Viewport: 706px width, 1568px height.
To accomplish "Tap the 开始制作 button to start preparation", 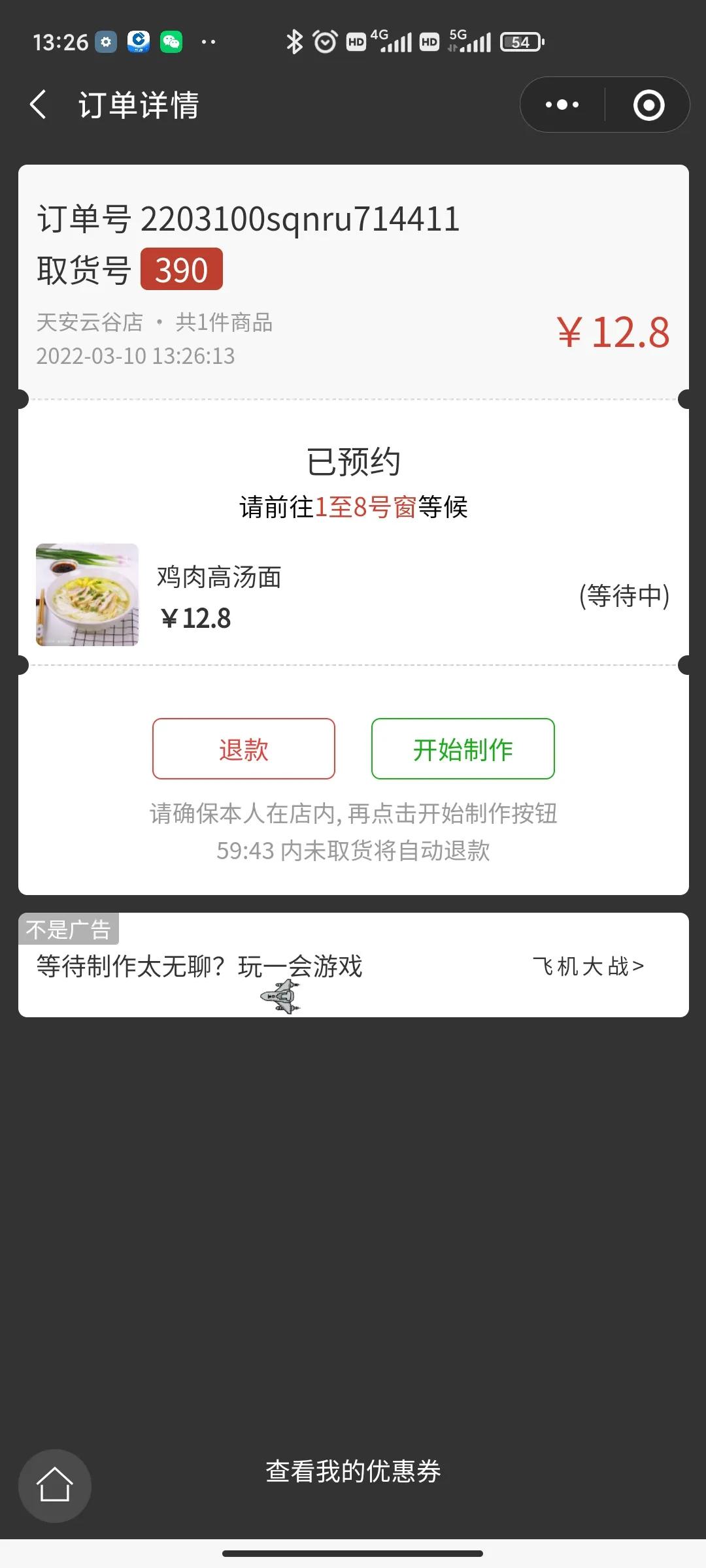I will [463, 749].
